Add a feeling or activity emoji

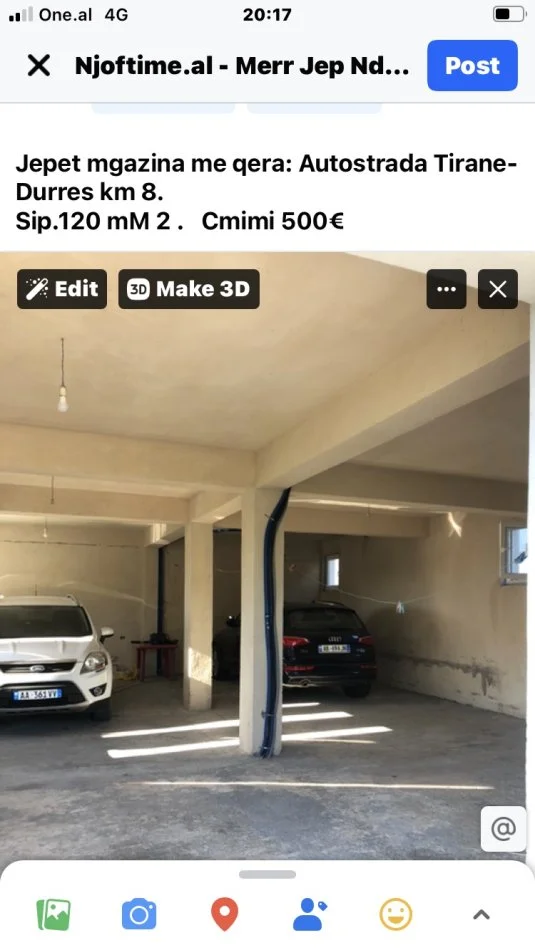[x=396, y=914]
